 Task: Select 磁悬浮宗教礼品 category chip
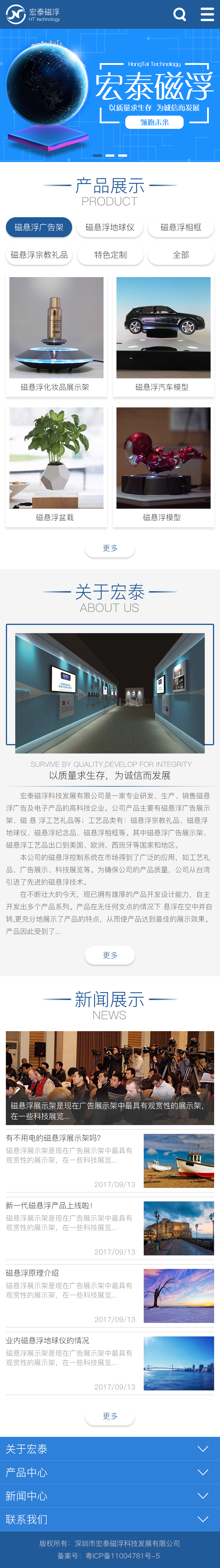39,255
